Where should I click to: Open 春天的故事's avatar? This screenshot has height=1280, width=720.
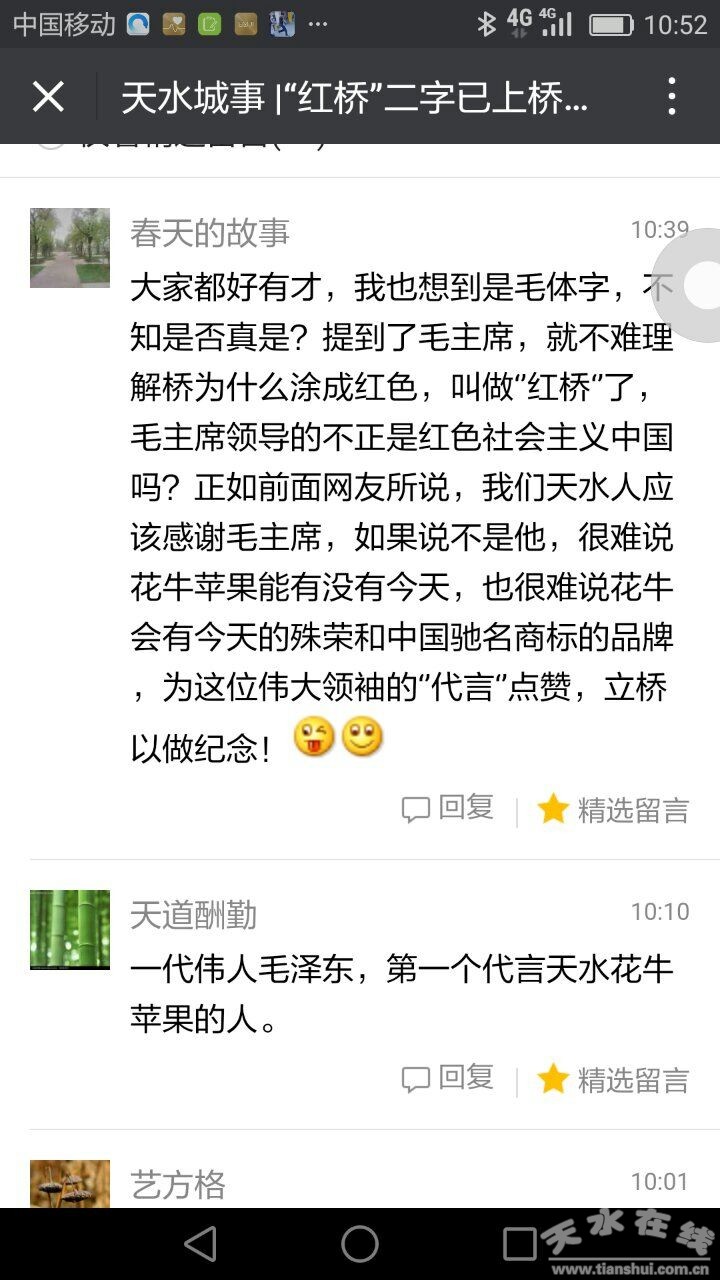pyautogui.click(x=70, y=248)
